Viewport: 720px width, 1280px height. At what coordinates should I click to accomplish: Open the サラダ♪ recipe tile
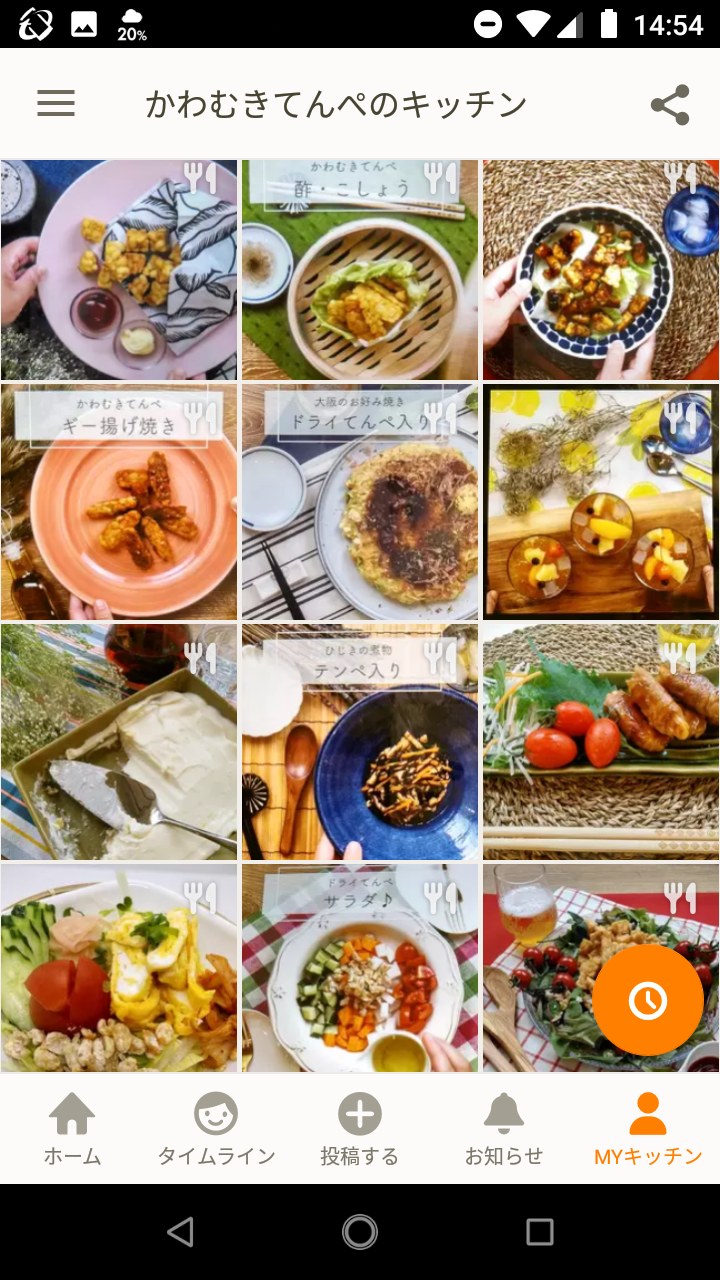tap(360, 968)
